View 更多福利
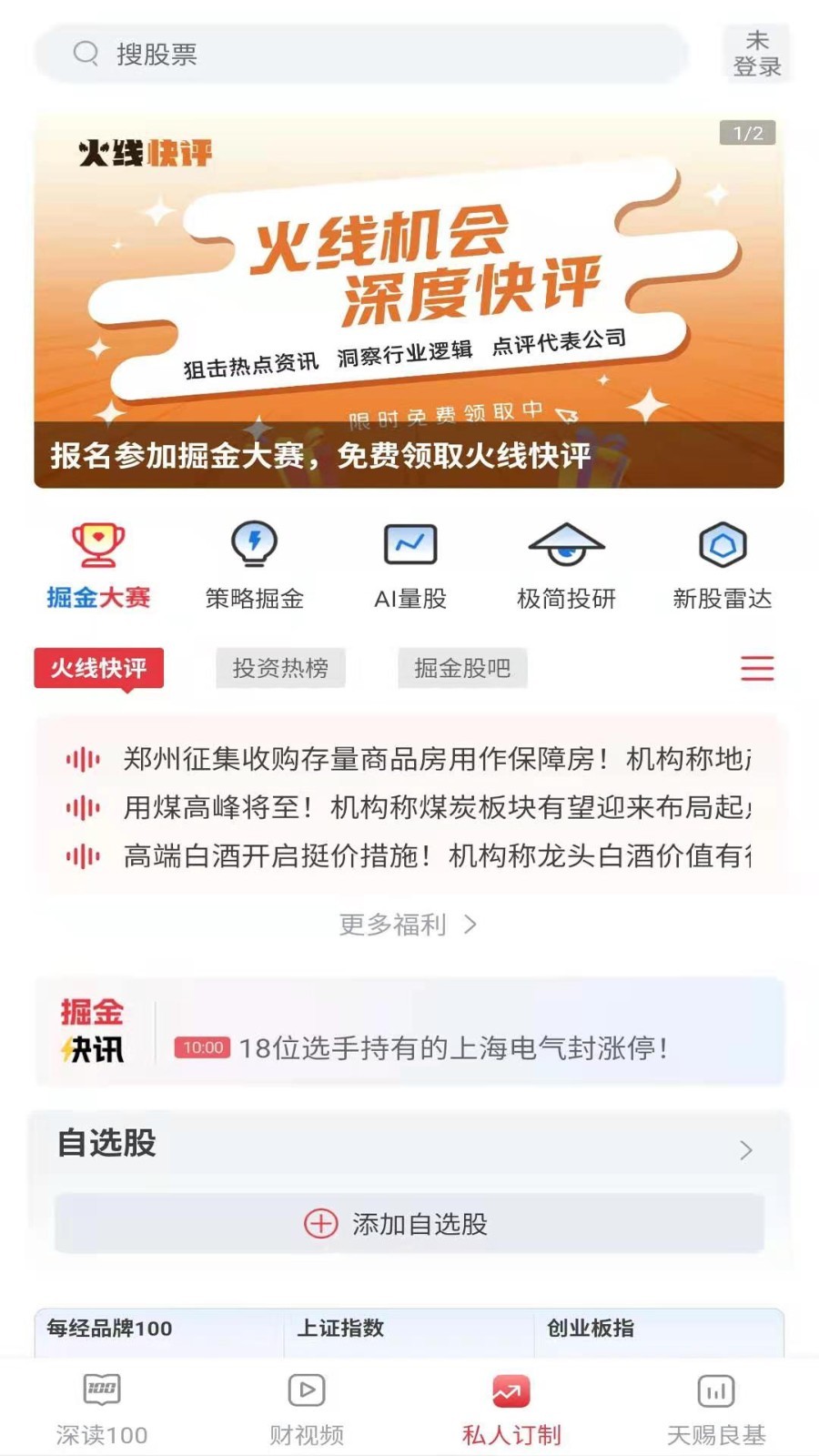The width and height of the screenshot is (819, 1456). click(408, 925)
